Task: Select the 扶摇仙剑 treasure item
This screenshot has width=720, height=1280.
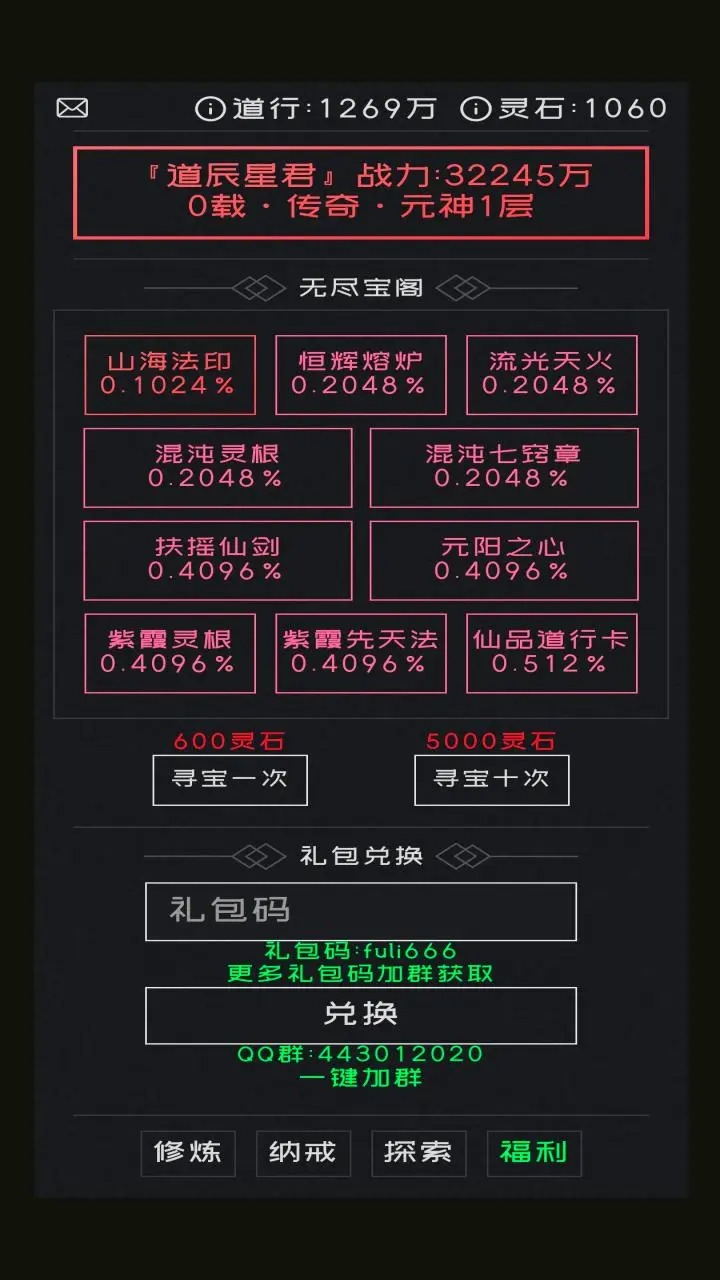Action: click(x=218, y=560)
